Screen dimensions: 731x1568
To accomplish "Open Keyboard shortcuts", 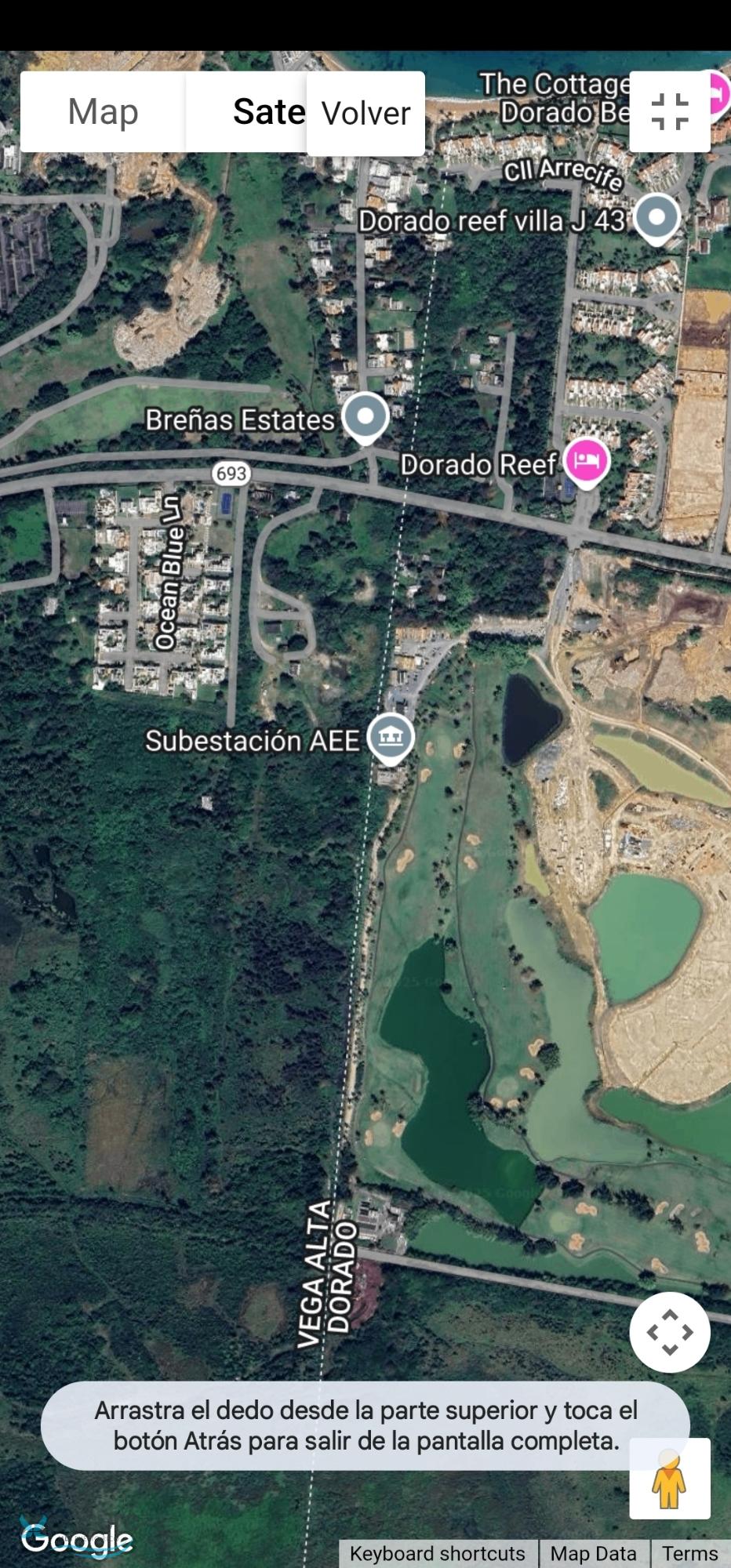I will click(x=437, y=1553).
